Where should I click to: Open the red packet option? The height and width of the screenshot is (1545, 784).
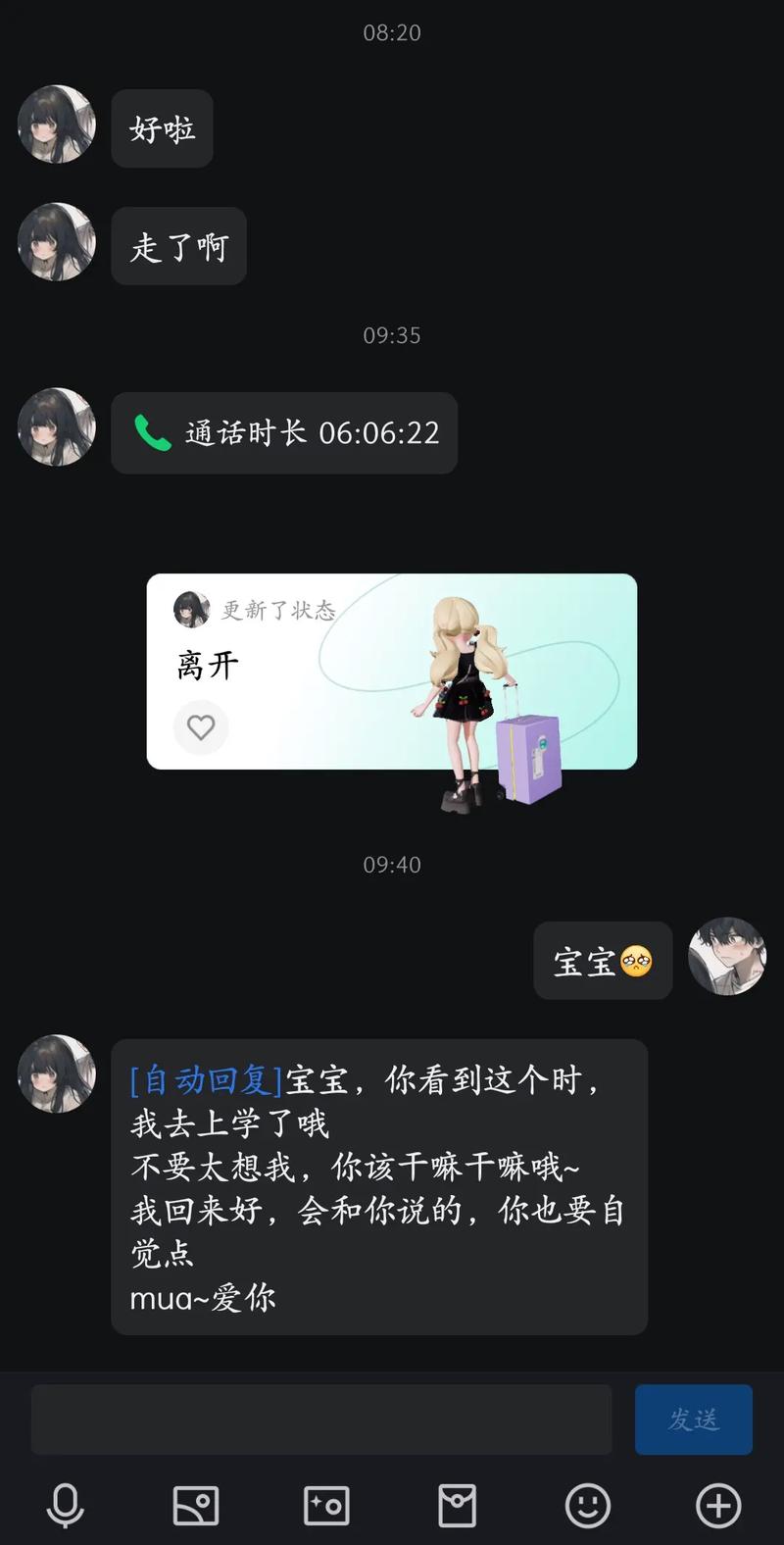(457, 1505)
